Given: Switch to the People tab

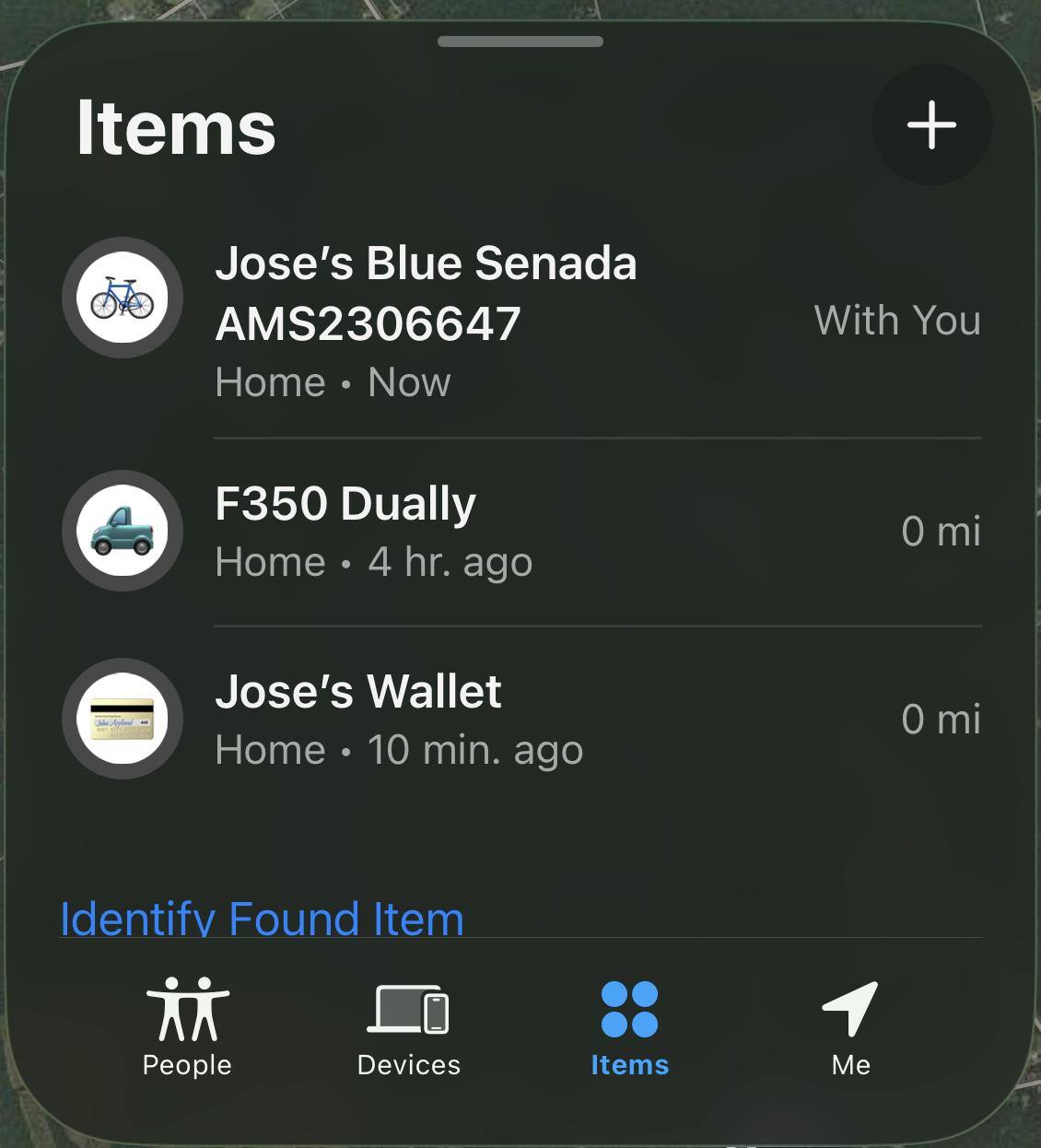Looking at the screenshot, I should point(187,1026).
